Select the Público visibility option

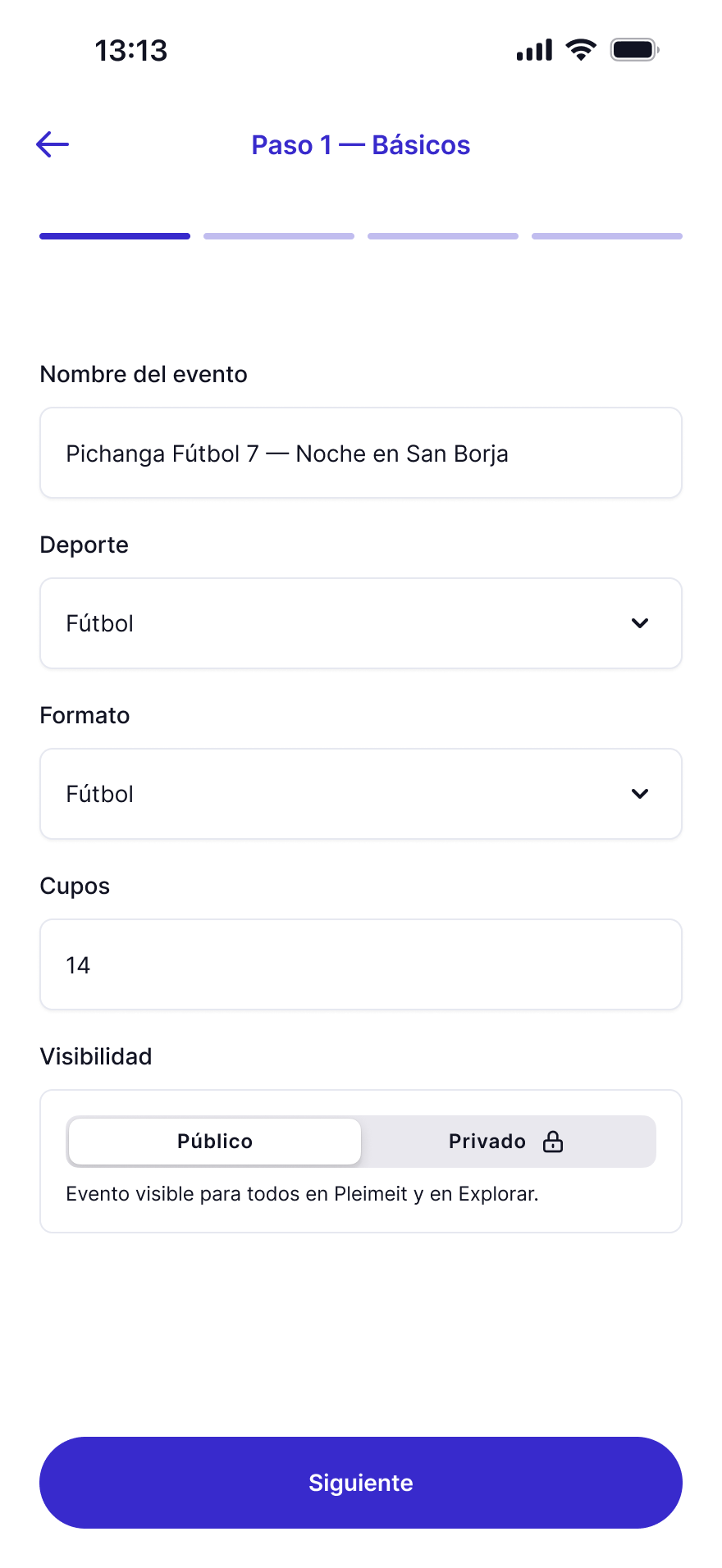click(x=213, y=1141)
